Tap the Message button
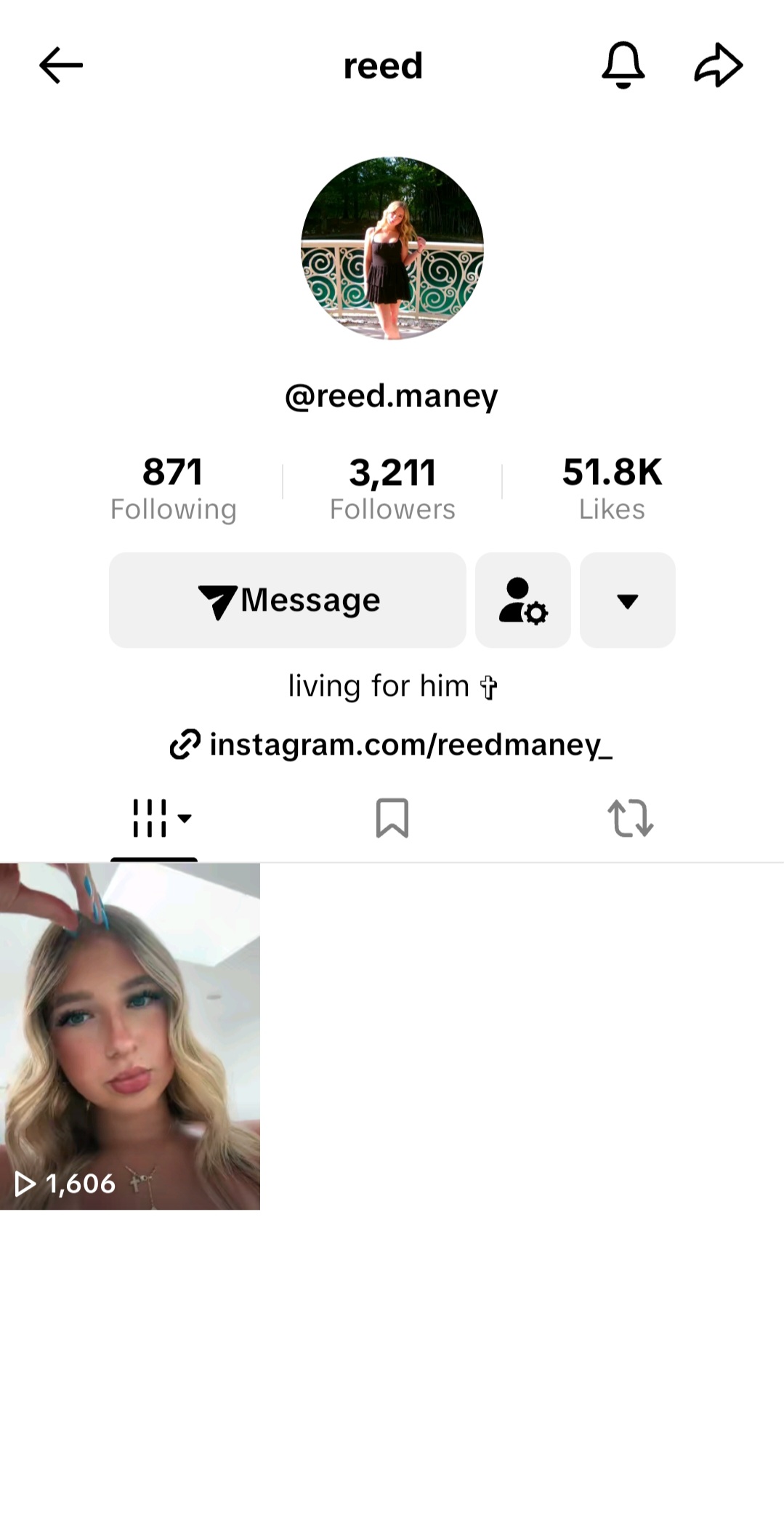784x1529 pixels. click(x=288, y=600)
